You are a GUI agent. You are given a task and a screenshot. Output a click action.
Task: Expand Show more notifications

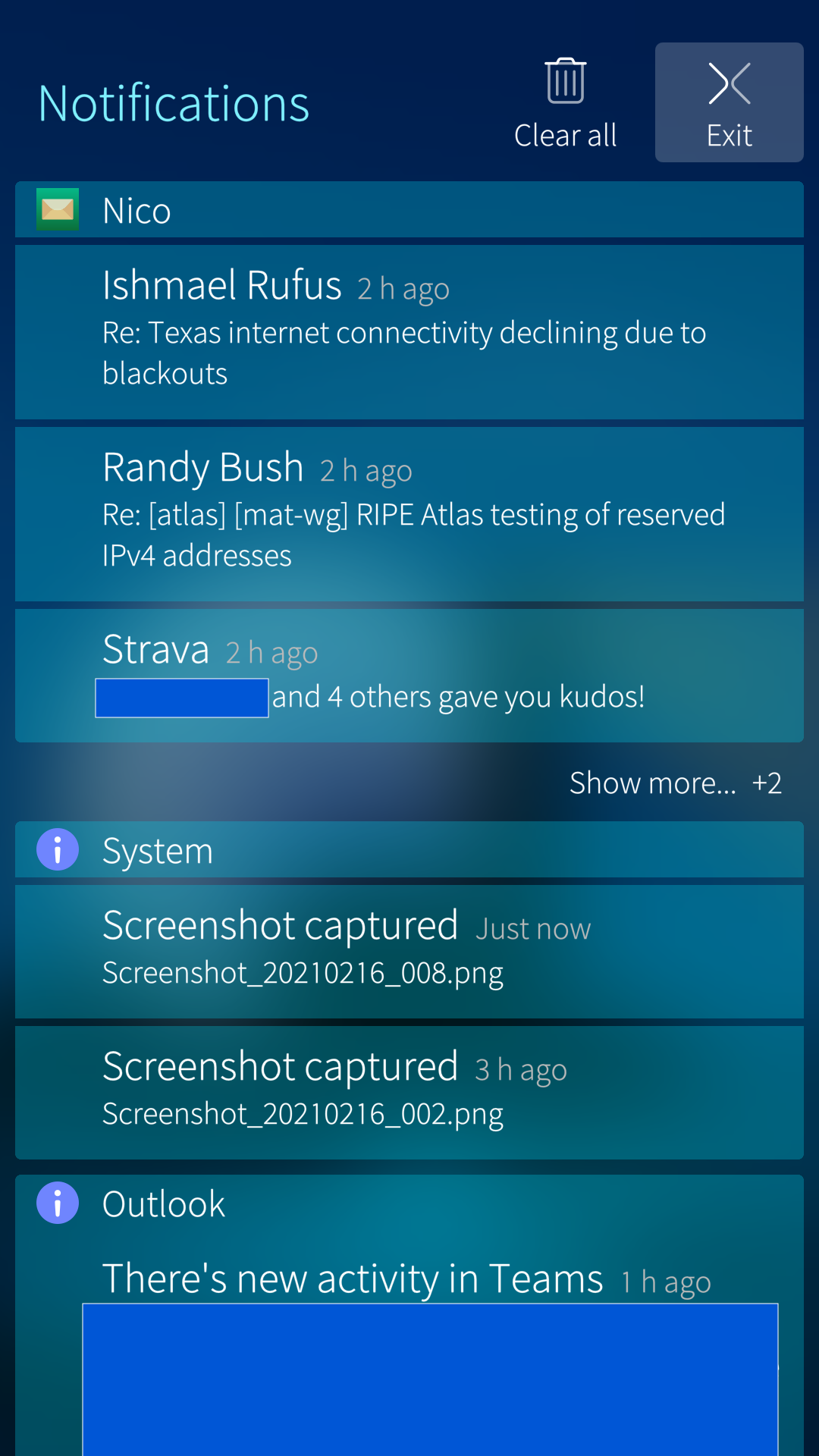675,783
